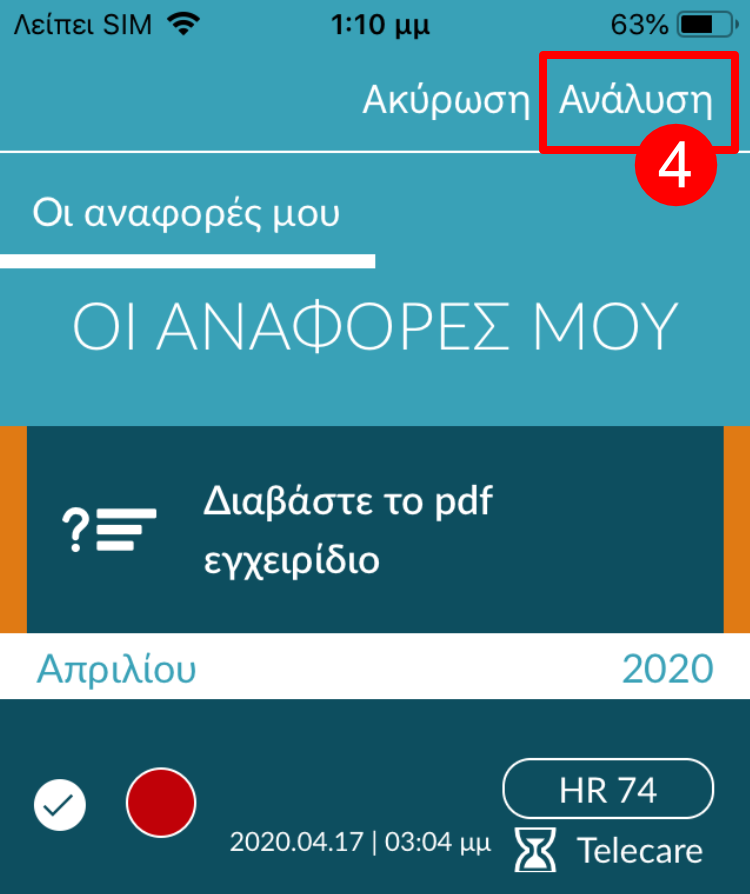Switch to the Οι αναφορές μου tab

186,214
